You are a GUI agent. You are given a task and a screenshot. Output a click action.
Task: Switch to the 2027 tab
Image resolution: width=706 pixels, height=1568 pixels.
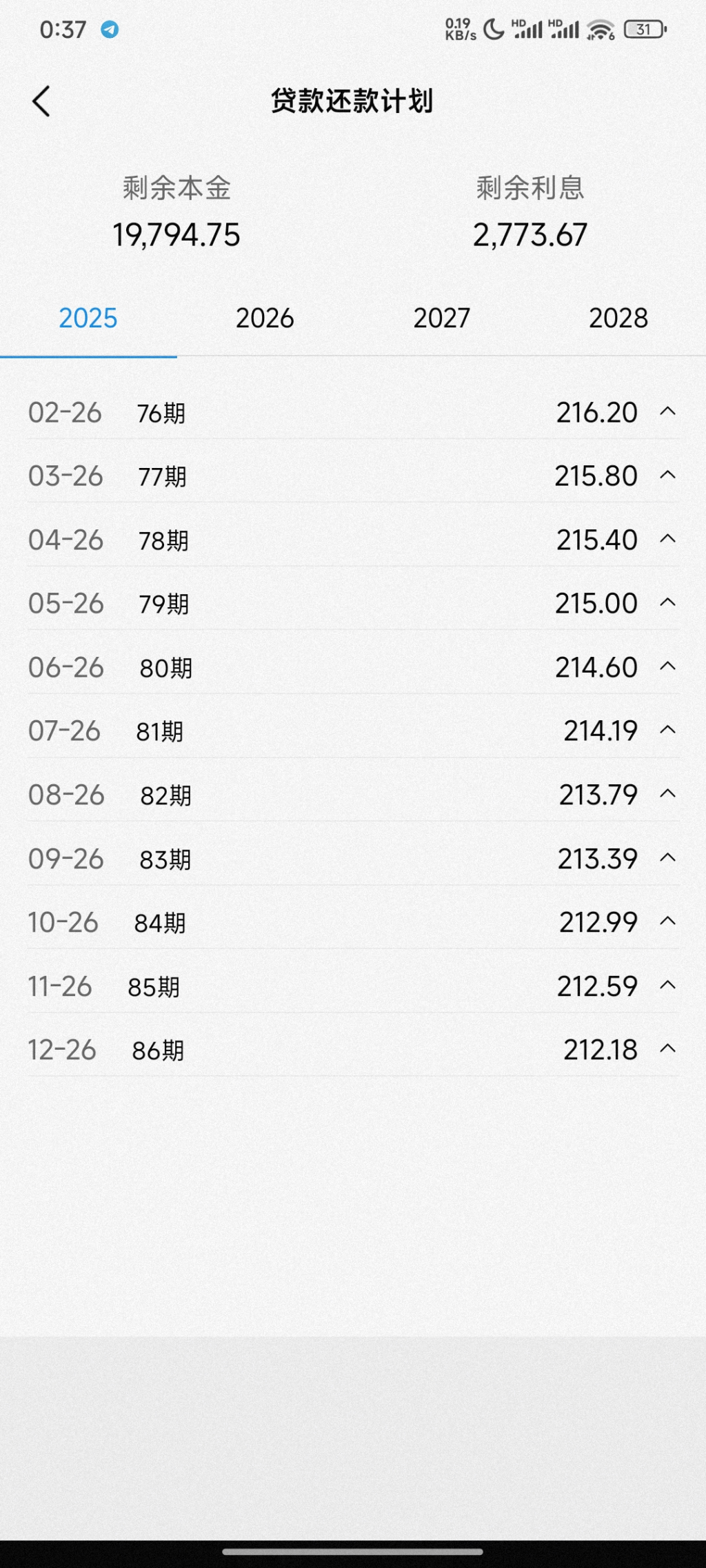click(441, 318)
